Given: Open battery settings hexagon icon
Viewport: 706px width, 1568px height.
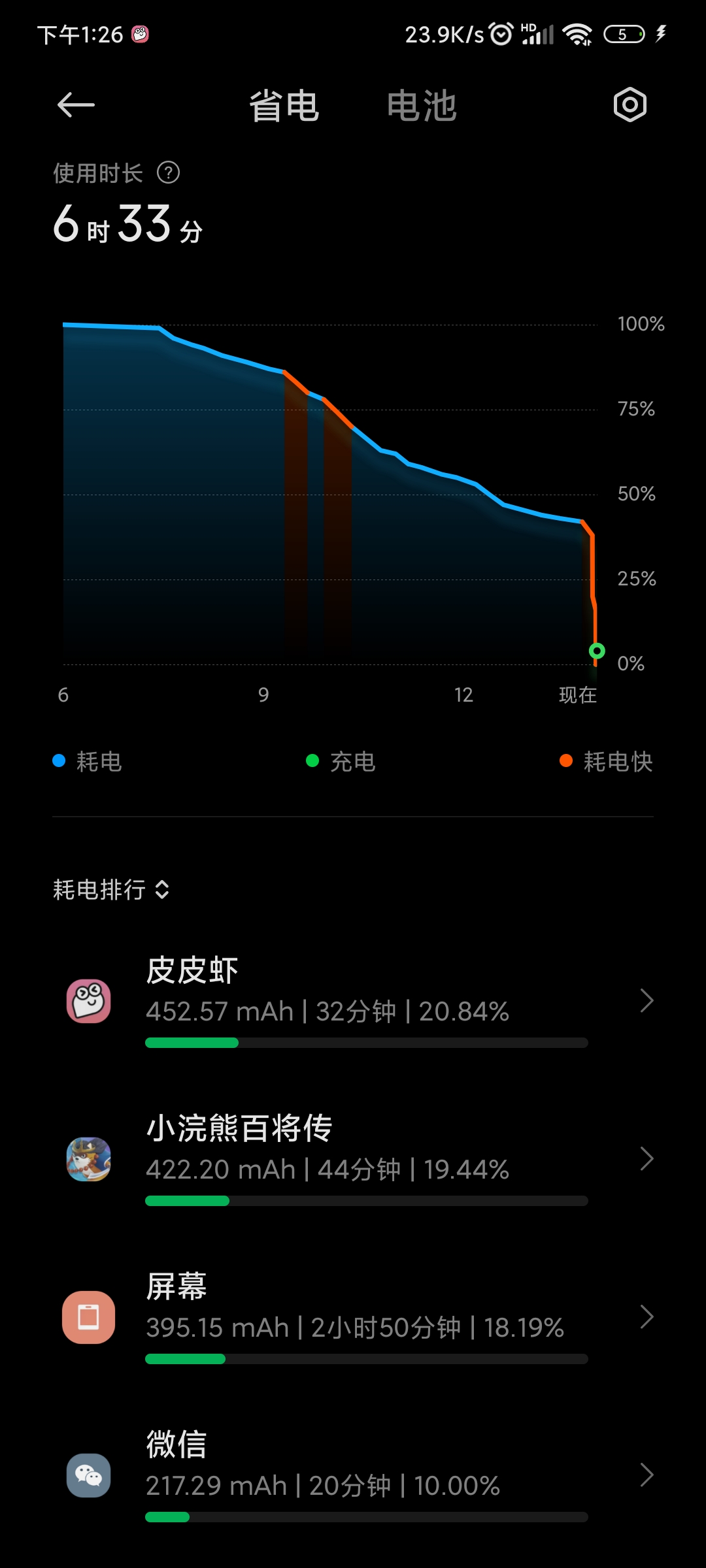Looking at the screenshot, I should coord(630,105).
